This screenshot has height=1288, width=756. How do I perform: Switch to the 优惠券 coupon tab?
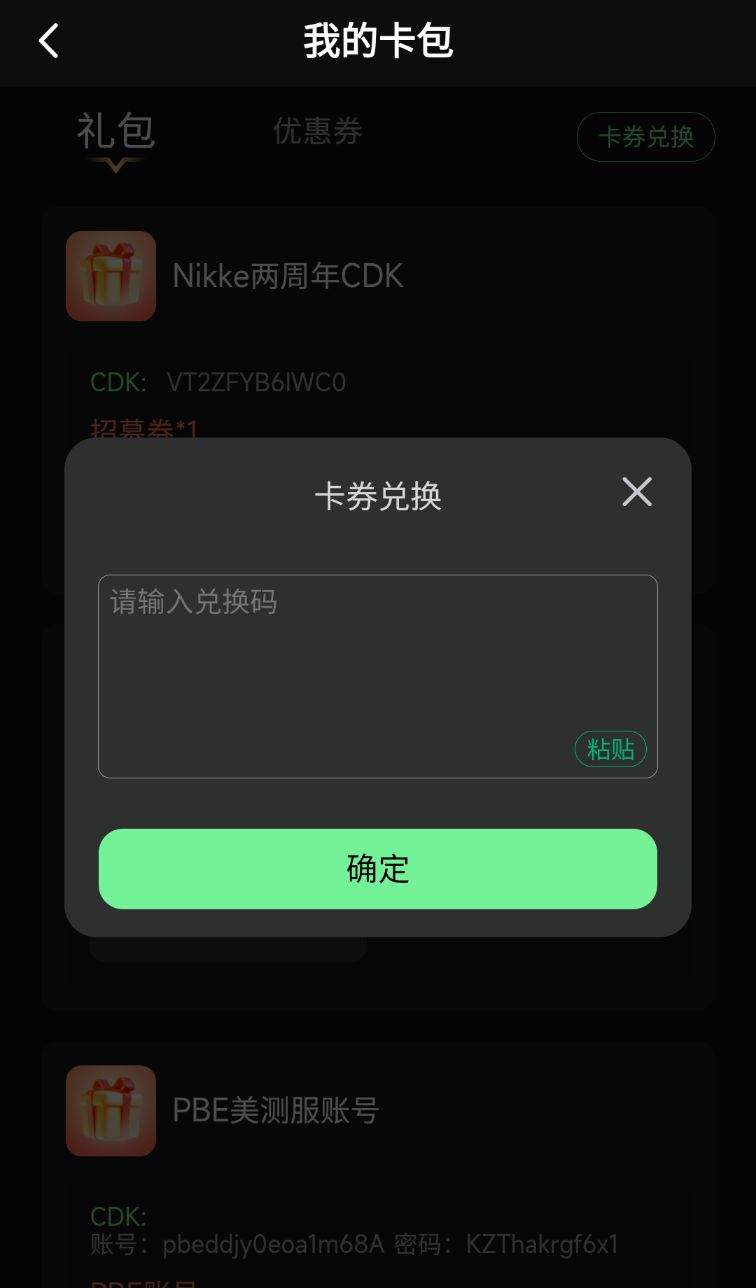click(317, 131)
